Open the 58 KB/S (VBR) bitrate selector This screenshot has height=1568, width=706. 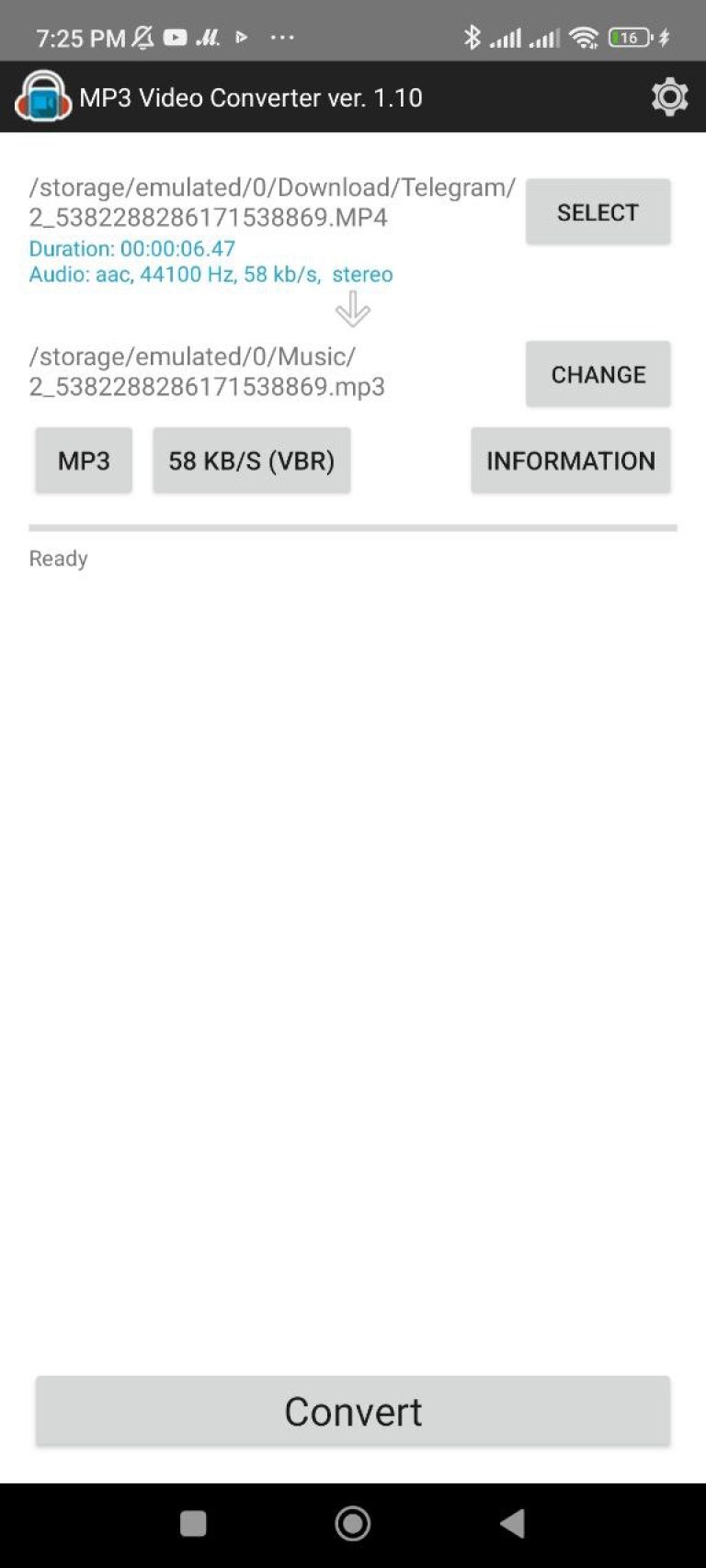[251, 460]
